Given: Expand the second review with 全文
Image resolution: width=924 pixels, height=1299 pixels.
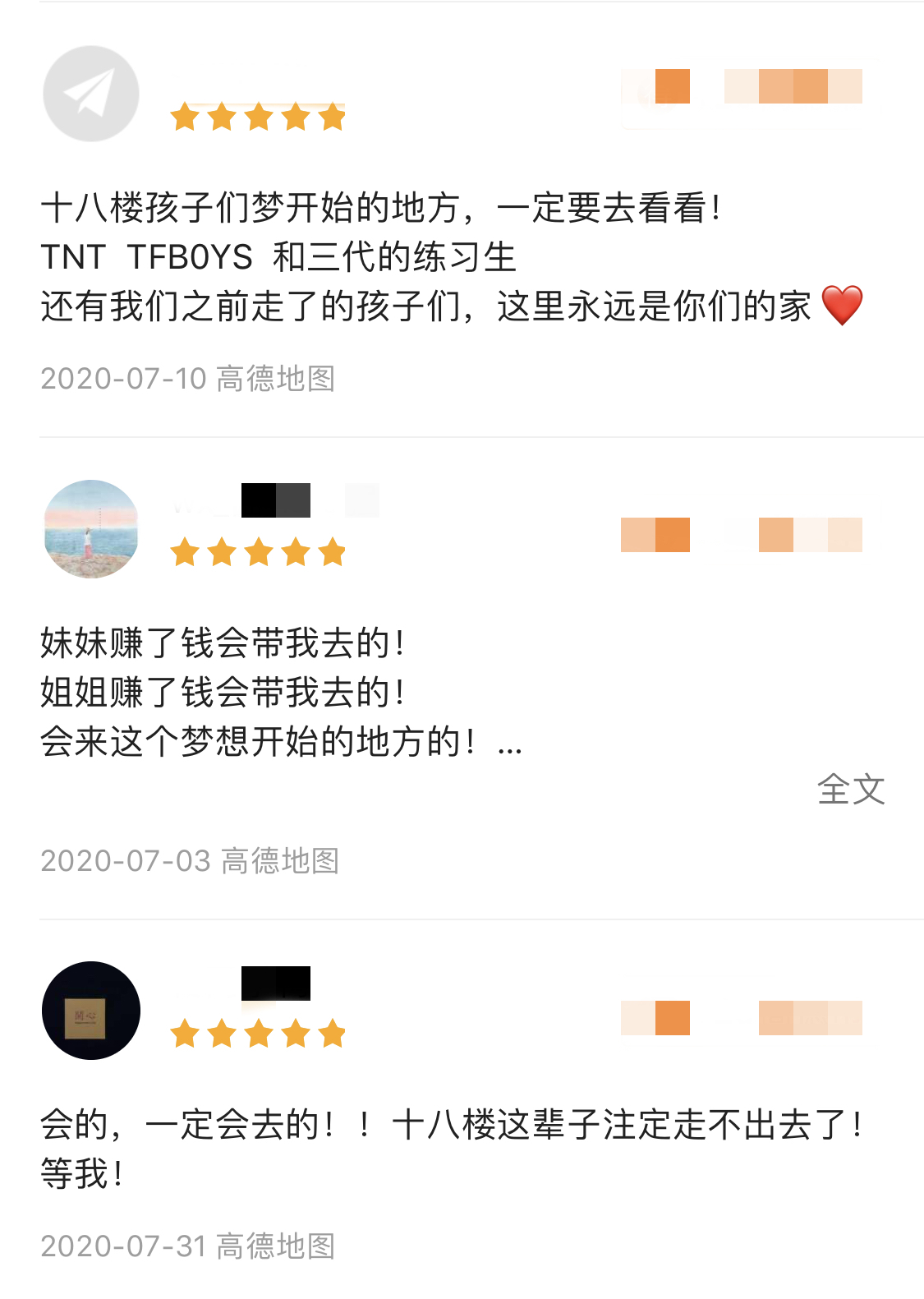Looking at the screenshot, I should pos(852,790).
